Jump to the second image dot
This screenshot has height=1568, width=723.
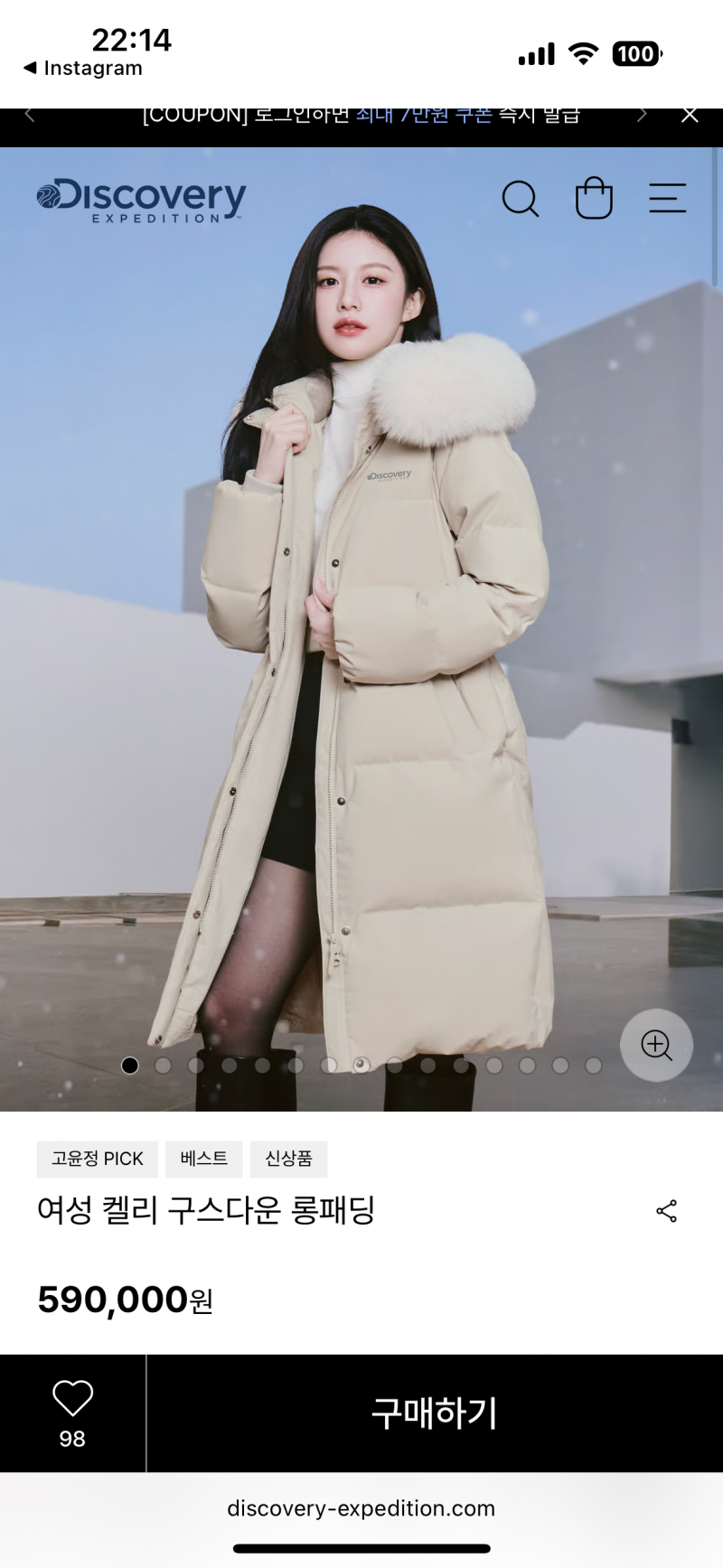pyautogui.click(x=163, y=1066)
